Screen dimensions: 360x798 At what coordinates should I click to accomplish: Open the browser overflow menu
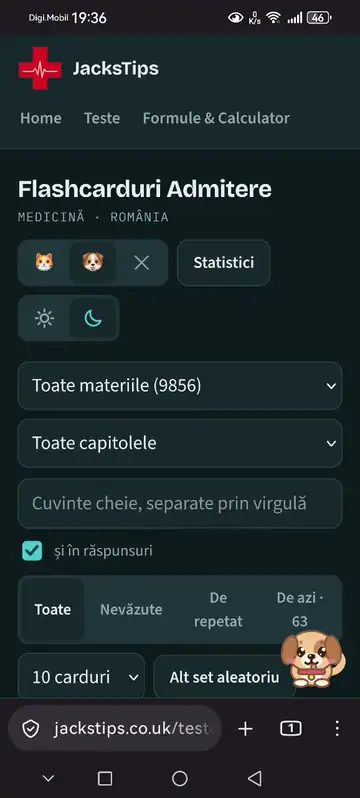click(337, 728)
